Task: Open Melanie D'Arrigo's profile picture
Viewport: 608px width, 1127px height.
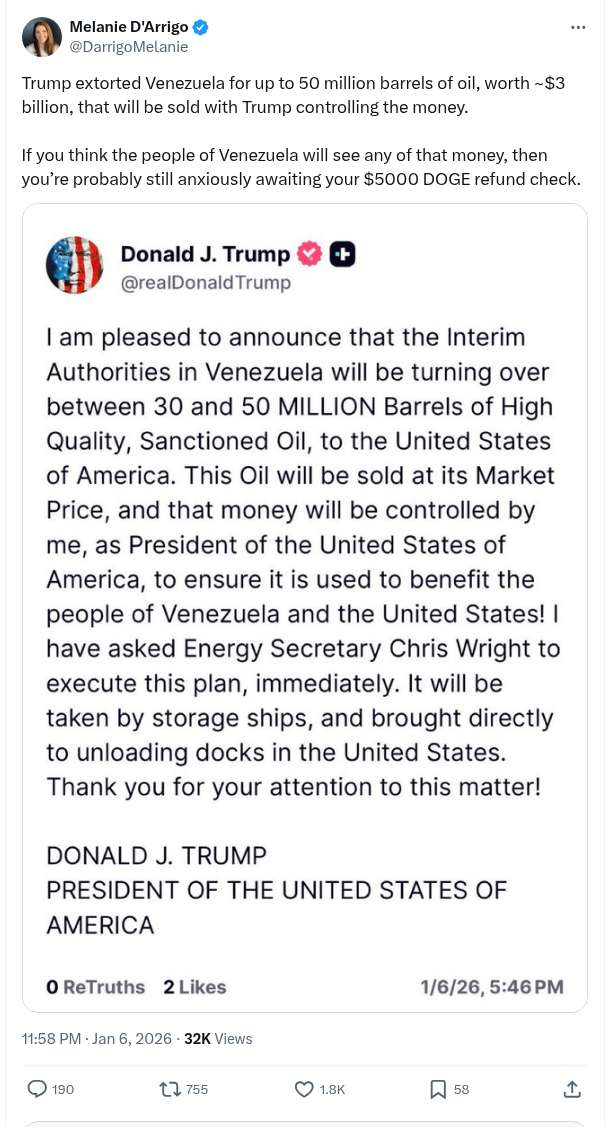Action: 42,37
